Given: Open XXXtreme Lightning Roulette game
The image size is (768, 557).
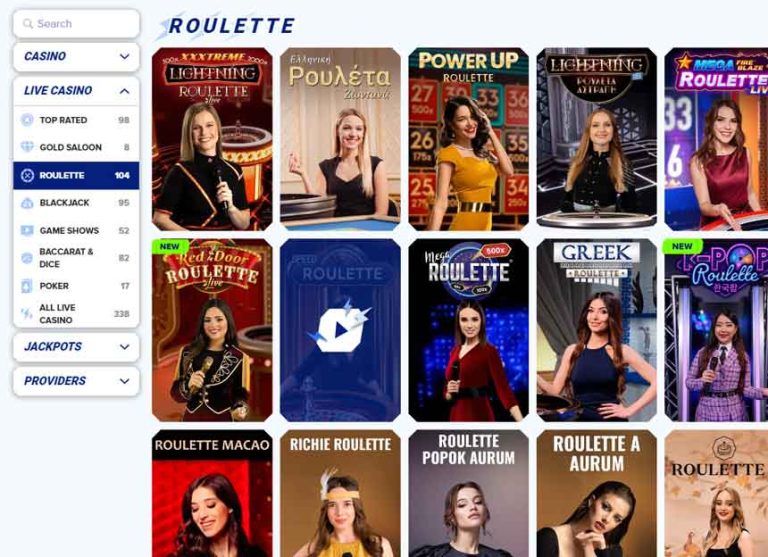Looking at the screenshot, I should click(x=212, y=139).
